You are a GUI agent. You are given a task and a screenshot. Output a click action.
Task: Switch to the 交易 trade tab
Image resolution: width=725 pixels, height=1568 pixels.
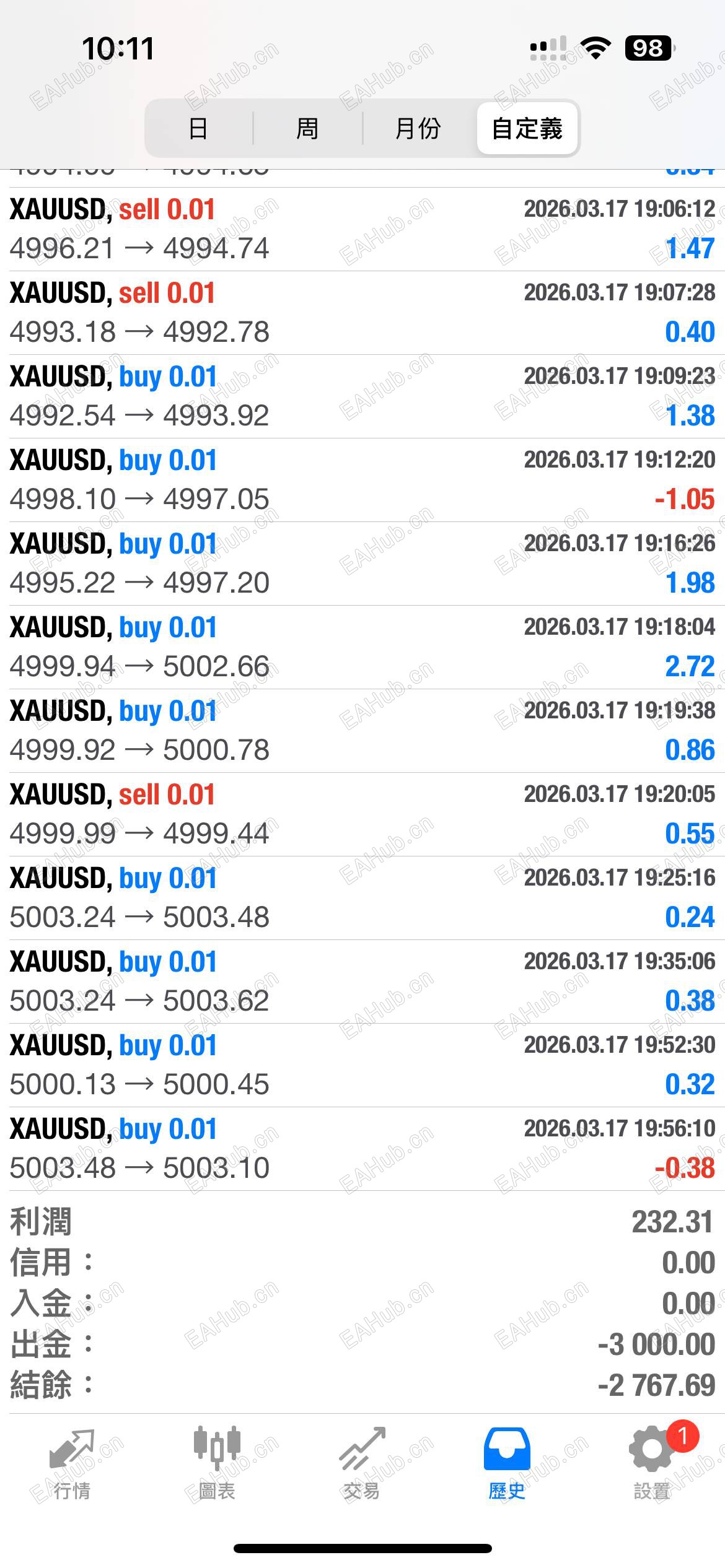tap(362, 1464)
